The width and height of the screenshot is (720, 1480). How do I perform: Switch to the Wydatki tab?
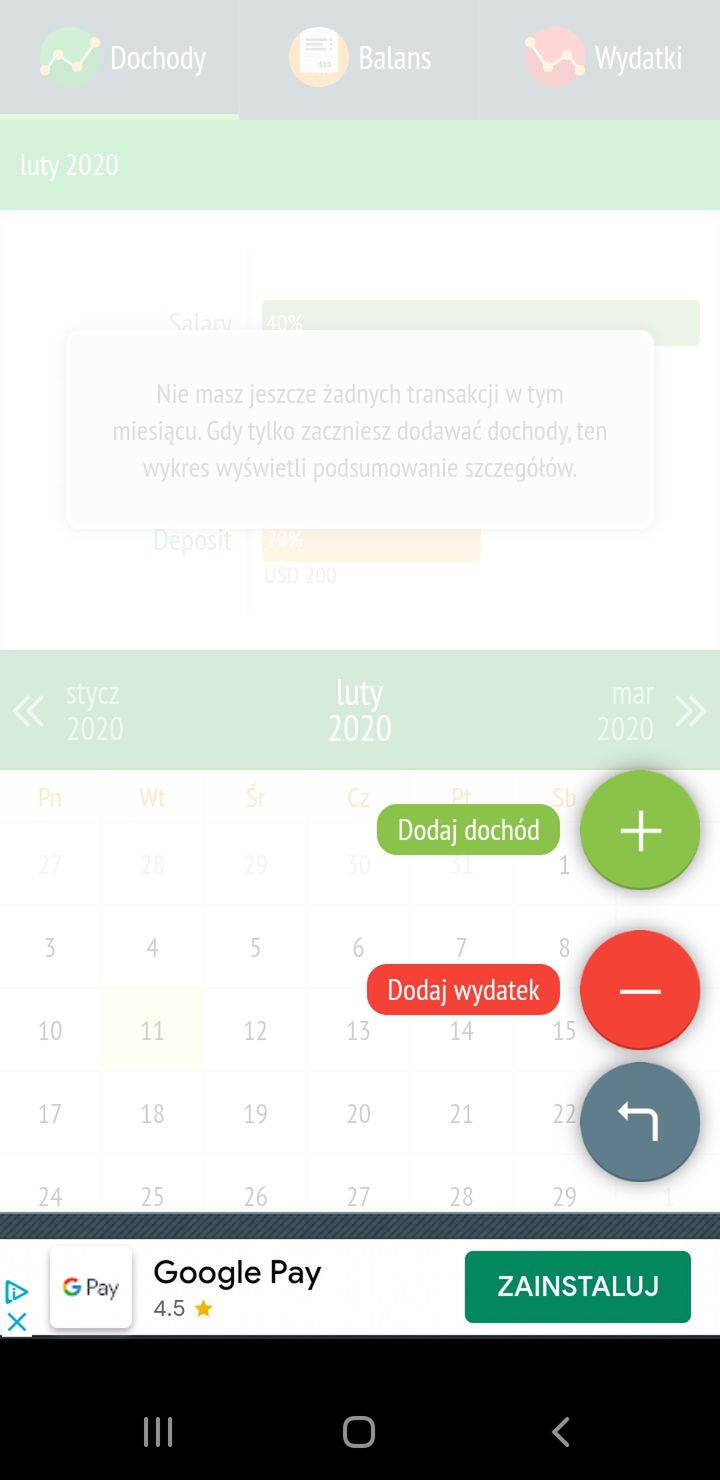point(600,58)
